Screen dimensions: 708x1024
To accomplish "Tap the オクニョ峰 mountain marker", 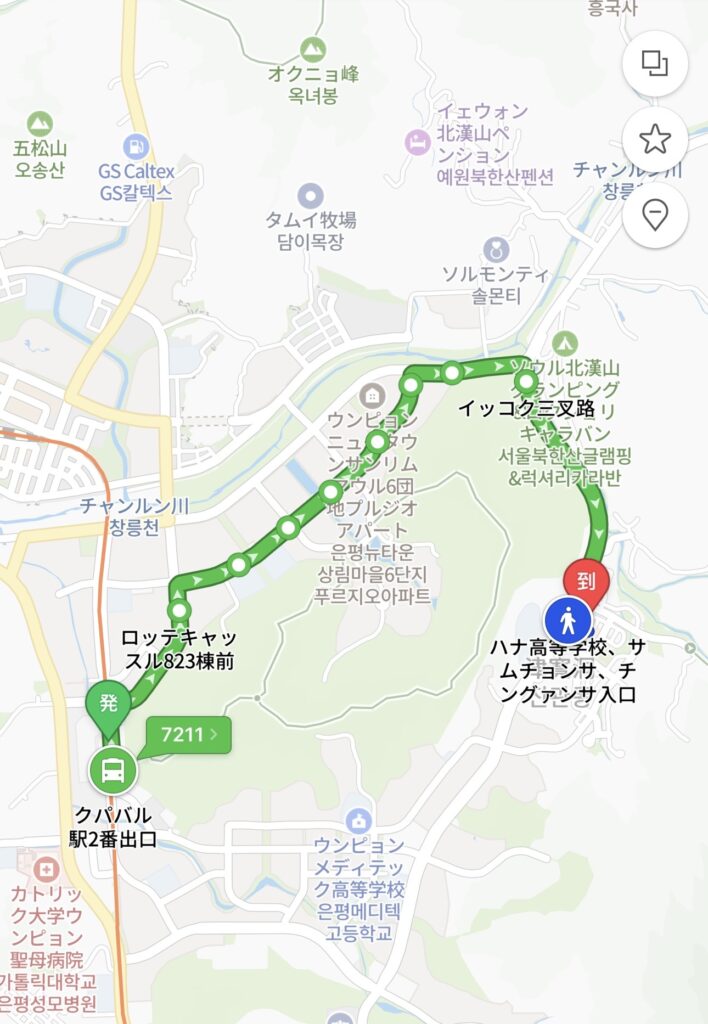I will pyautogui.click(x=313, y=49).
